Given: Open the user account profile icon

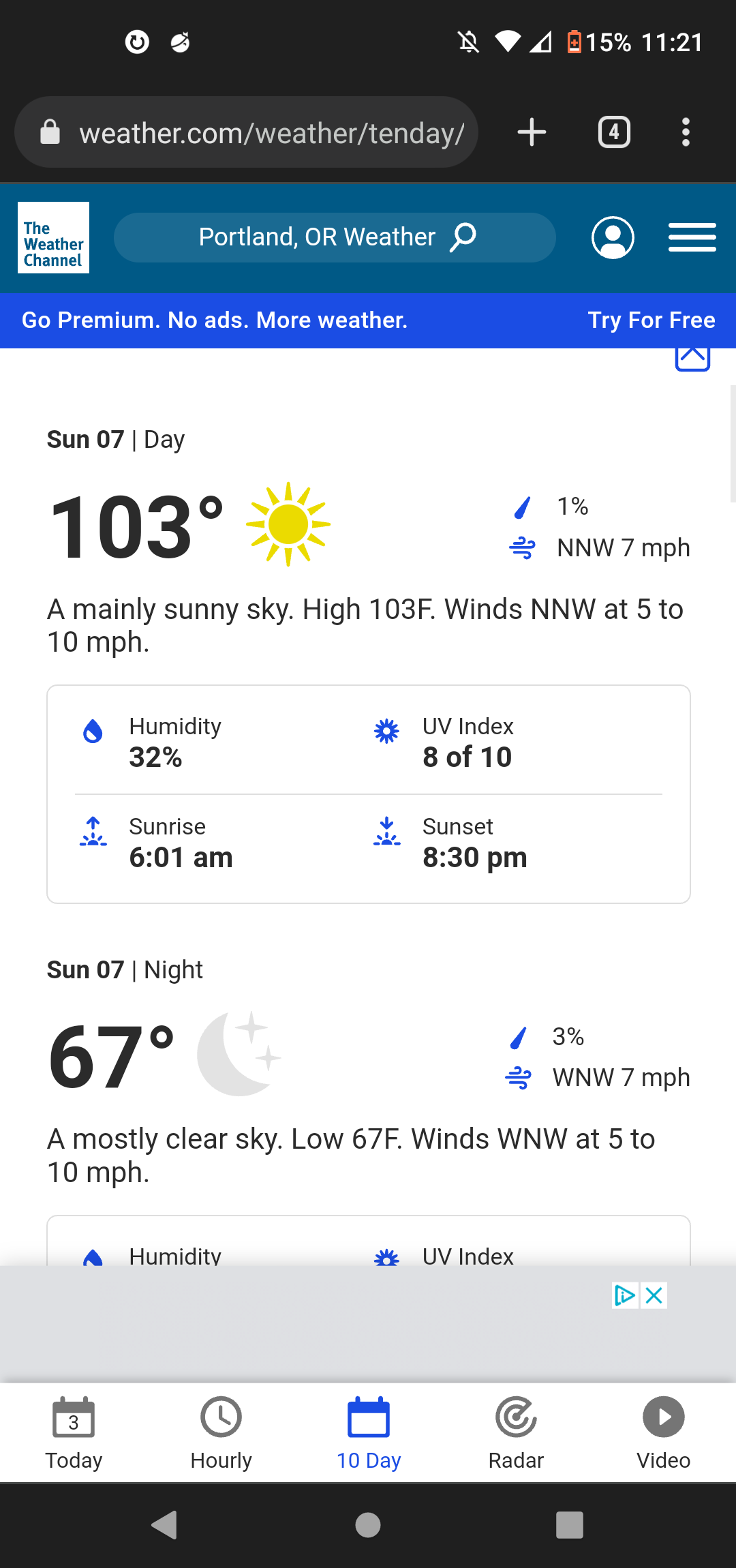Looking at the screenshot, I should point(613,237).
